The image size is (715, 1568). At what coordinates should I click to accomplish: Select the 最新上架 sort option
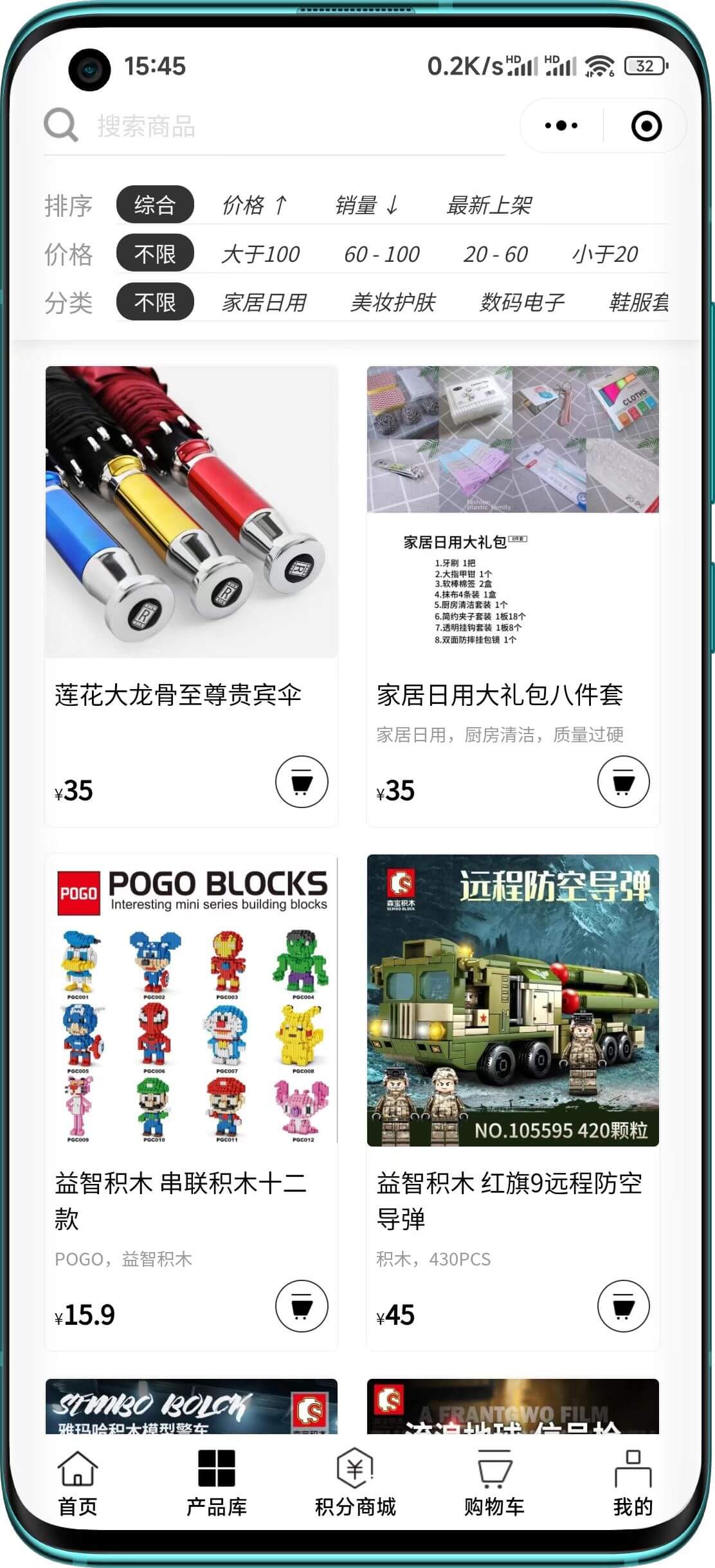489,205
